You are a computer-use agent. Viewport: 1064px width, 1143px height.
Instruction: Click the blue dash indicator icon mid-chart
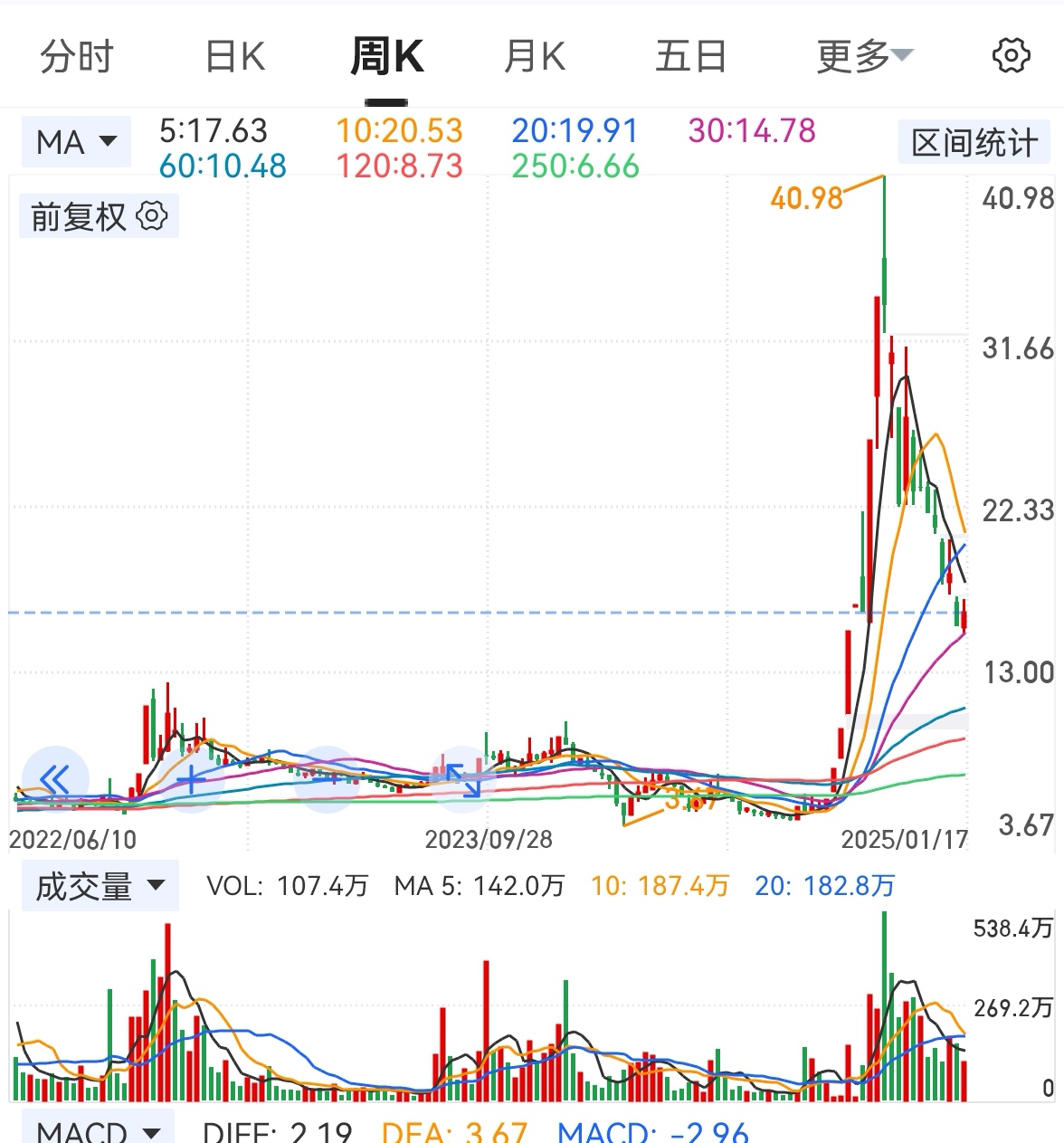point(326,780)
